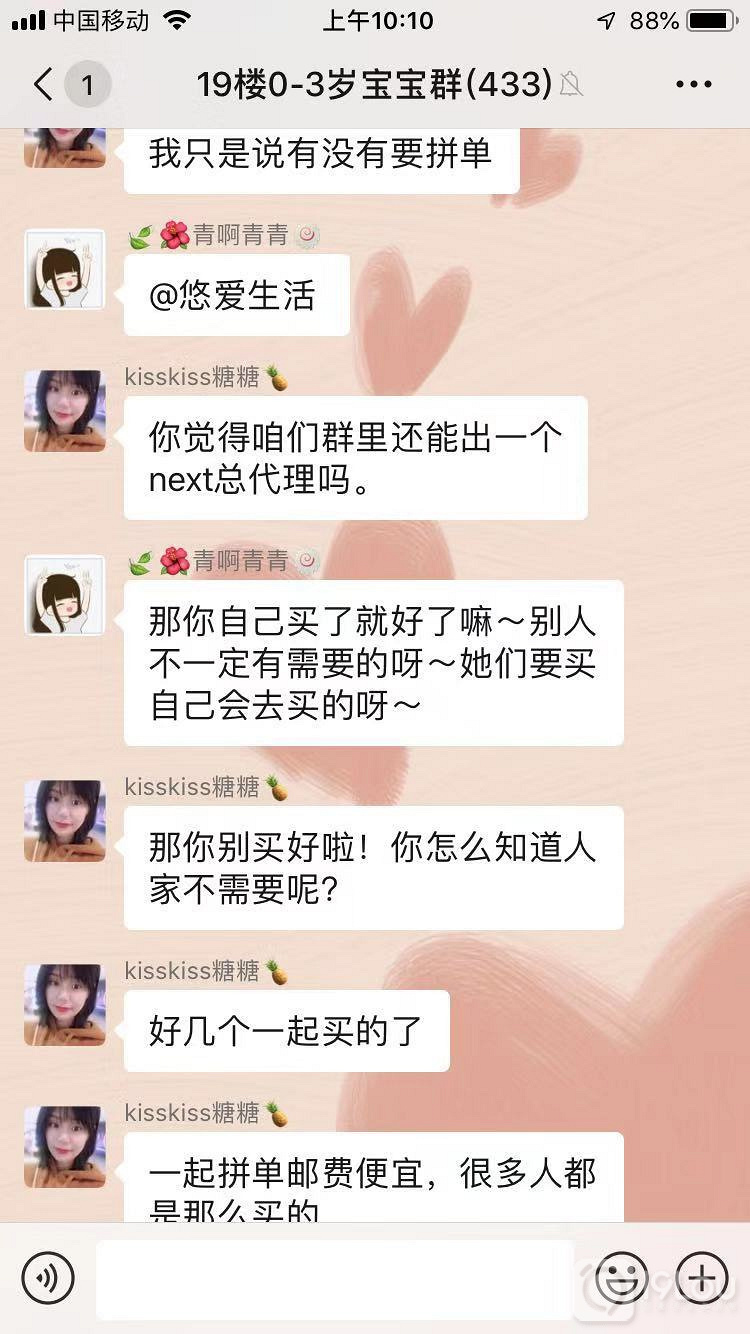750x1334 pixels.
Task: Open kisskiss糖糖's avatar beside 那你别买好啦 message
Action: (65, 821)
